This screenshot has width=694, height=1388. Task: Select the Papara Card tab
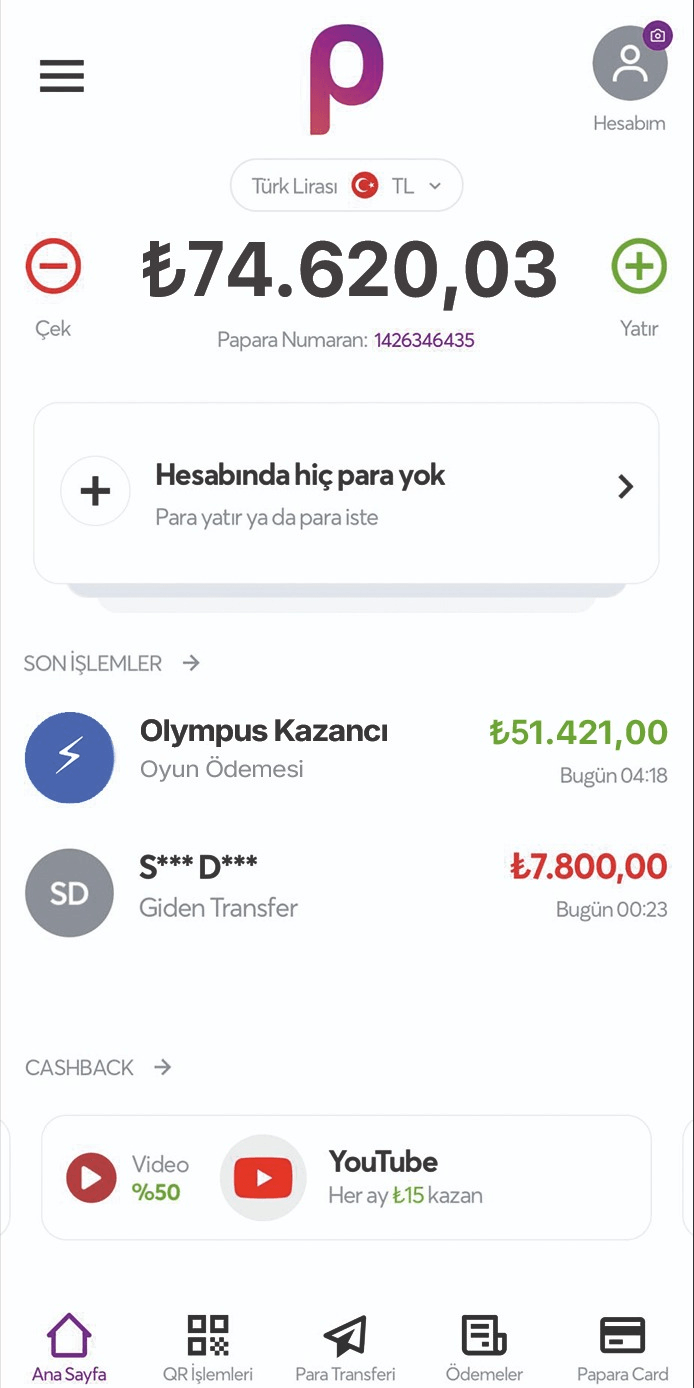click(622, 1348)
